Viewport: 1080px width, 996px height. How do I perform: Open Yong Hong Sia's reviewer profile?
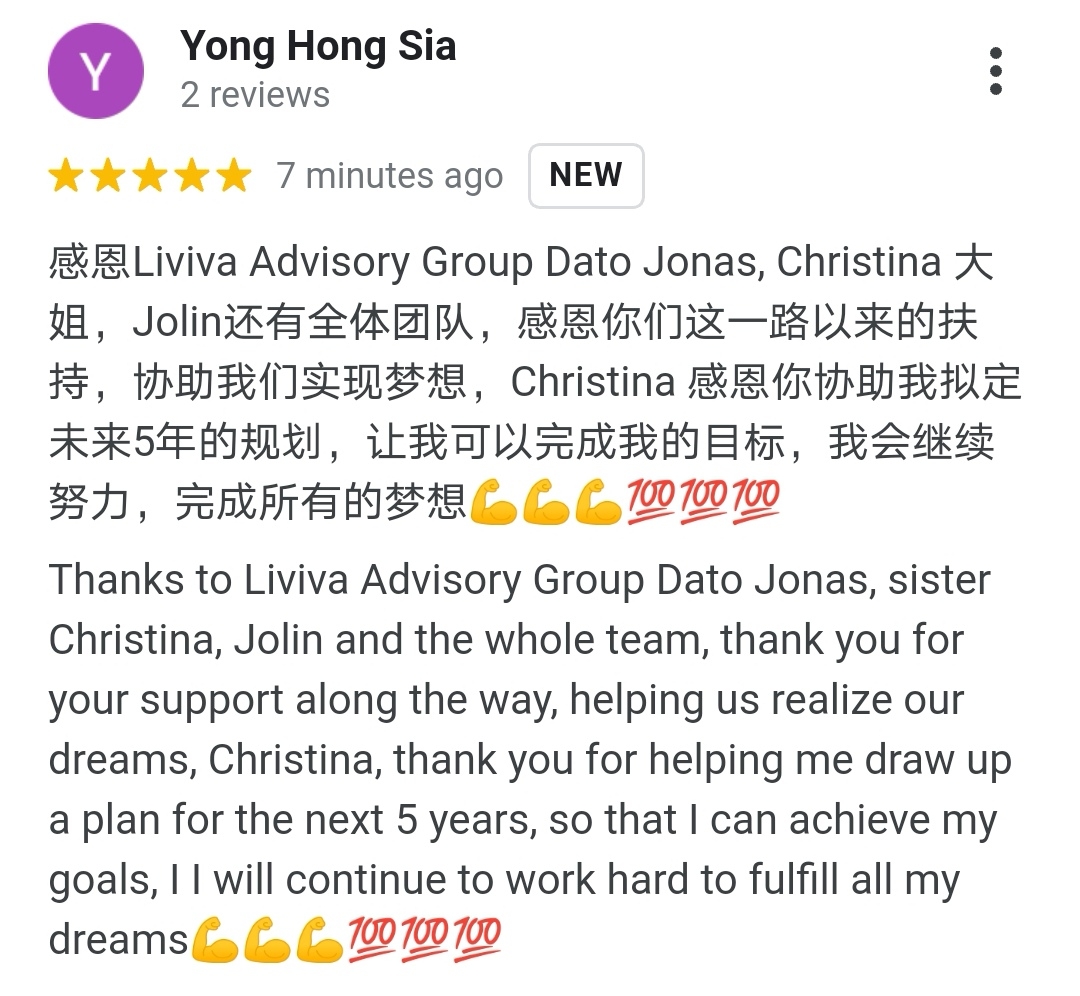click(x=318, y=47)
